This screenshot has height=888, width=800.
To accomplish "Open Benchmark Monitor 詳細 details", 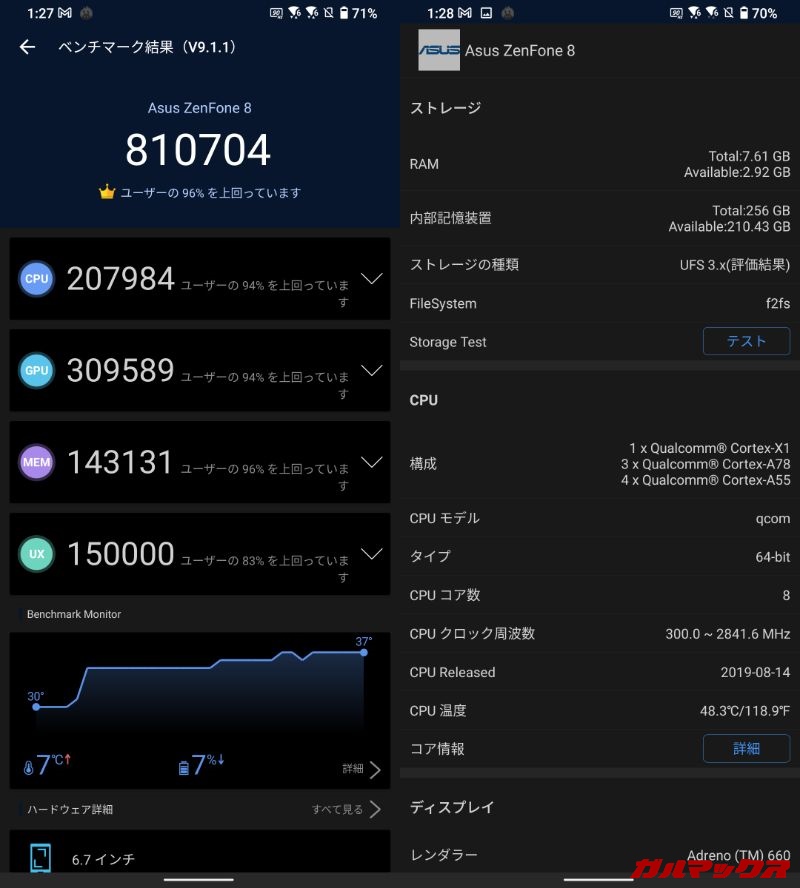I will (x=362, y=769).
